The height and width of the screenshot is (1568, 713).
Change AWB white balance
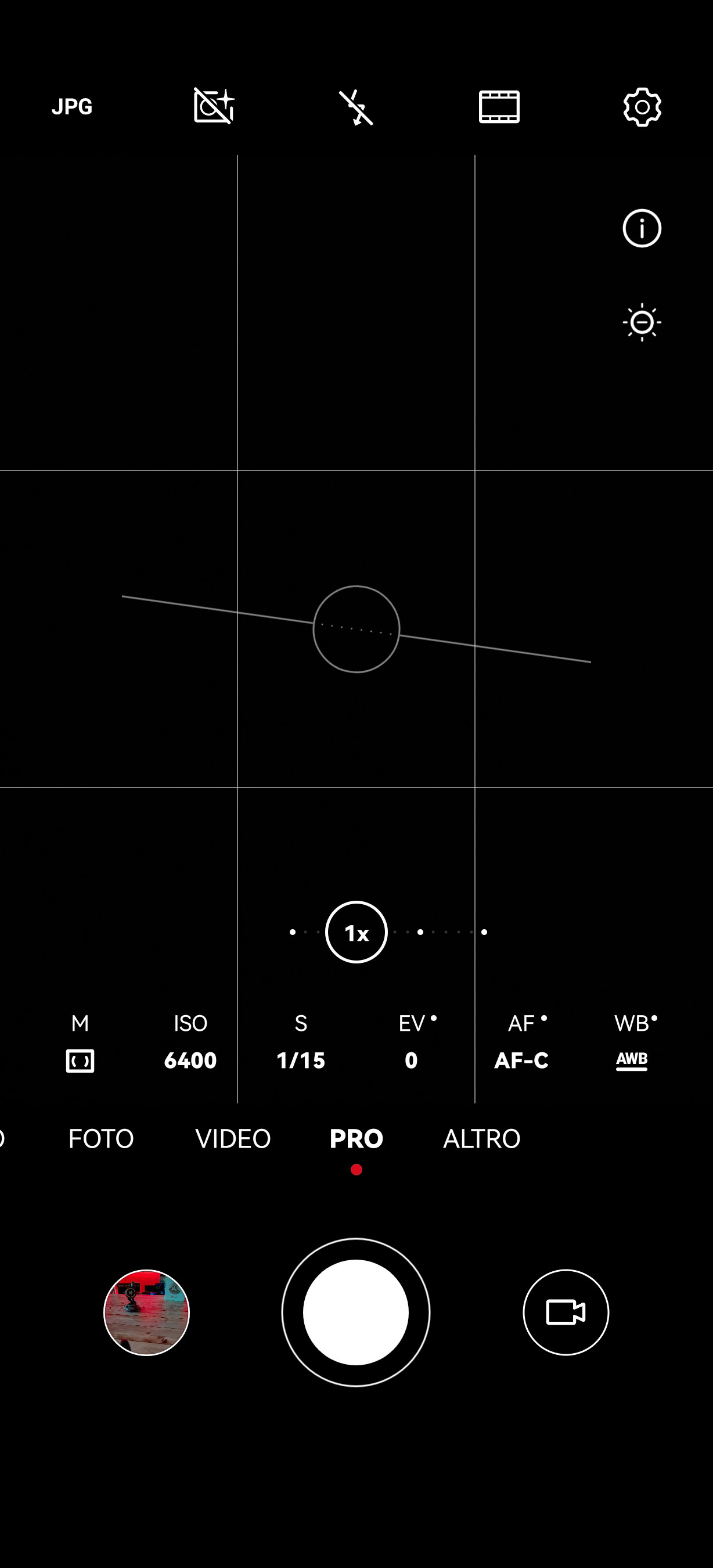coord(632,1042)
